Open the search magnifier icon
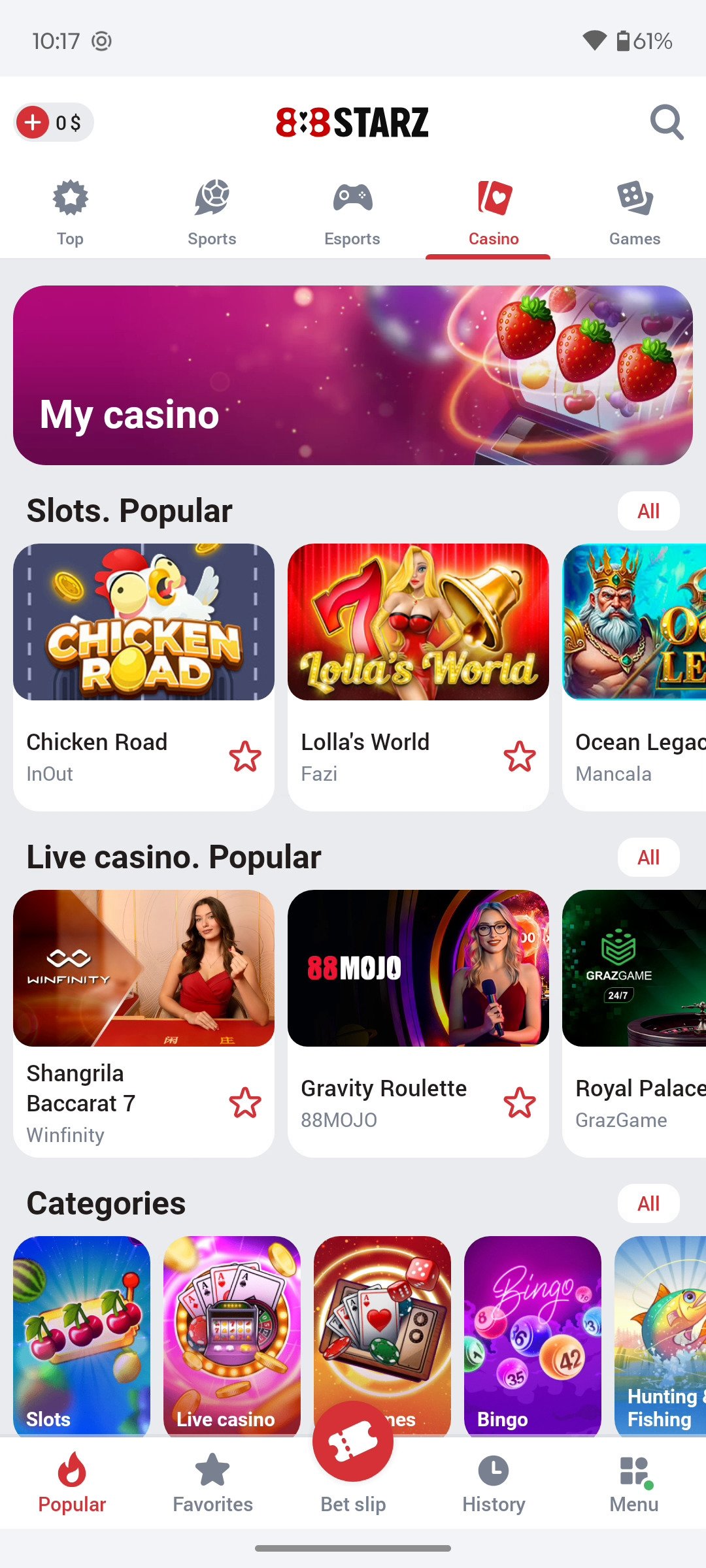Viewport: 706px width, 1568px height. pos(667,122)
